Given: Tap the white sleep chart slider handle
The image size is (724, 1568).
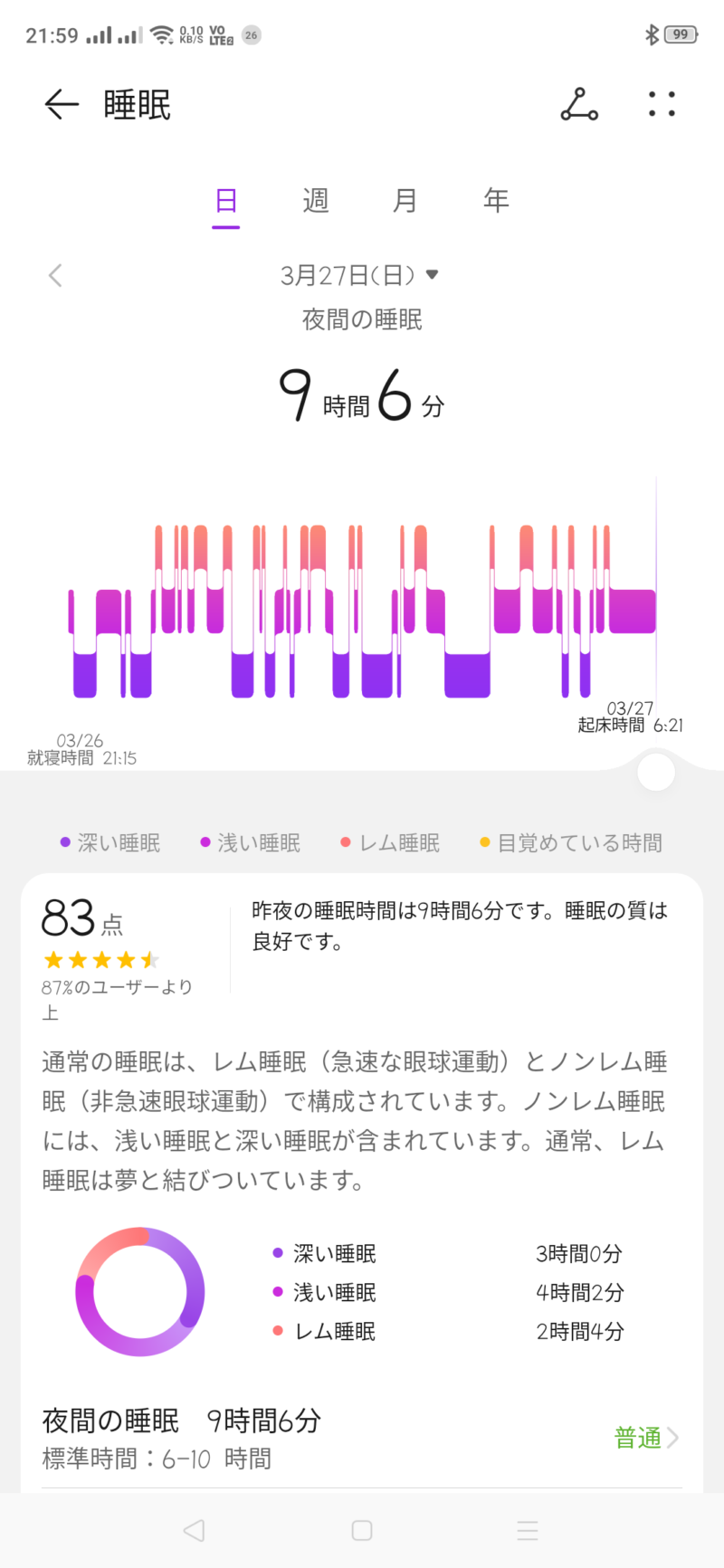Looking at the screenshot, I should pyautogui.click(x=656, y=773).
